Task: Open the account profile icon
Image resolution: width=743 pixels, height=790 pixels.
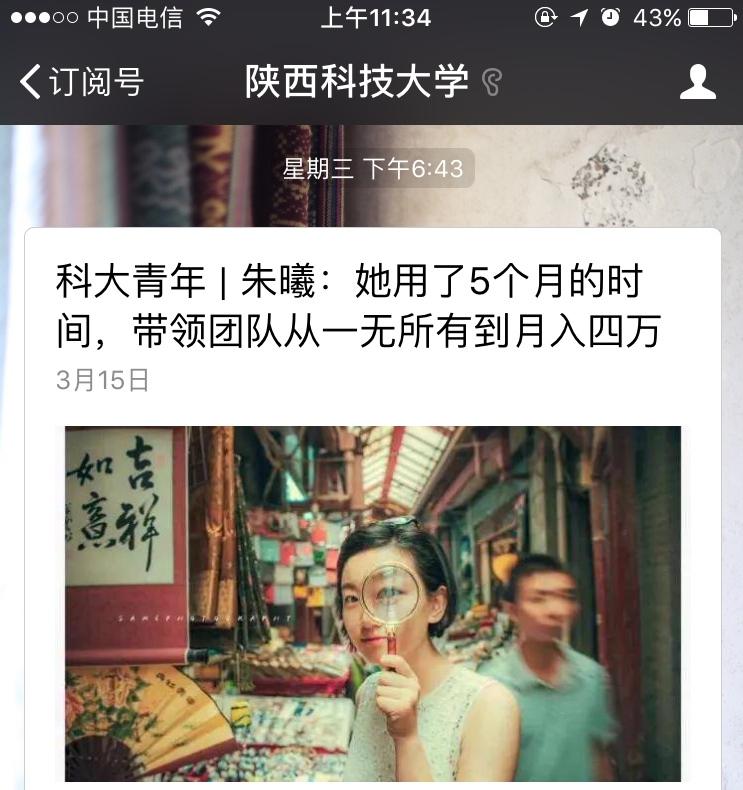Action: coord(697,82)
